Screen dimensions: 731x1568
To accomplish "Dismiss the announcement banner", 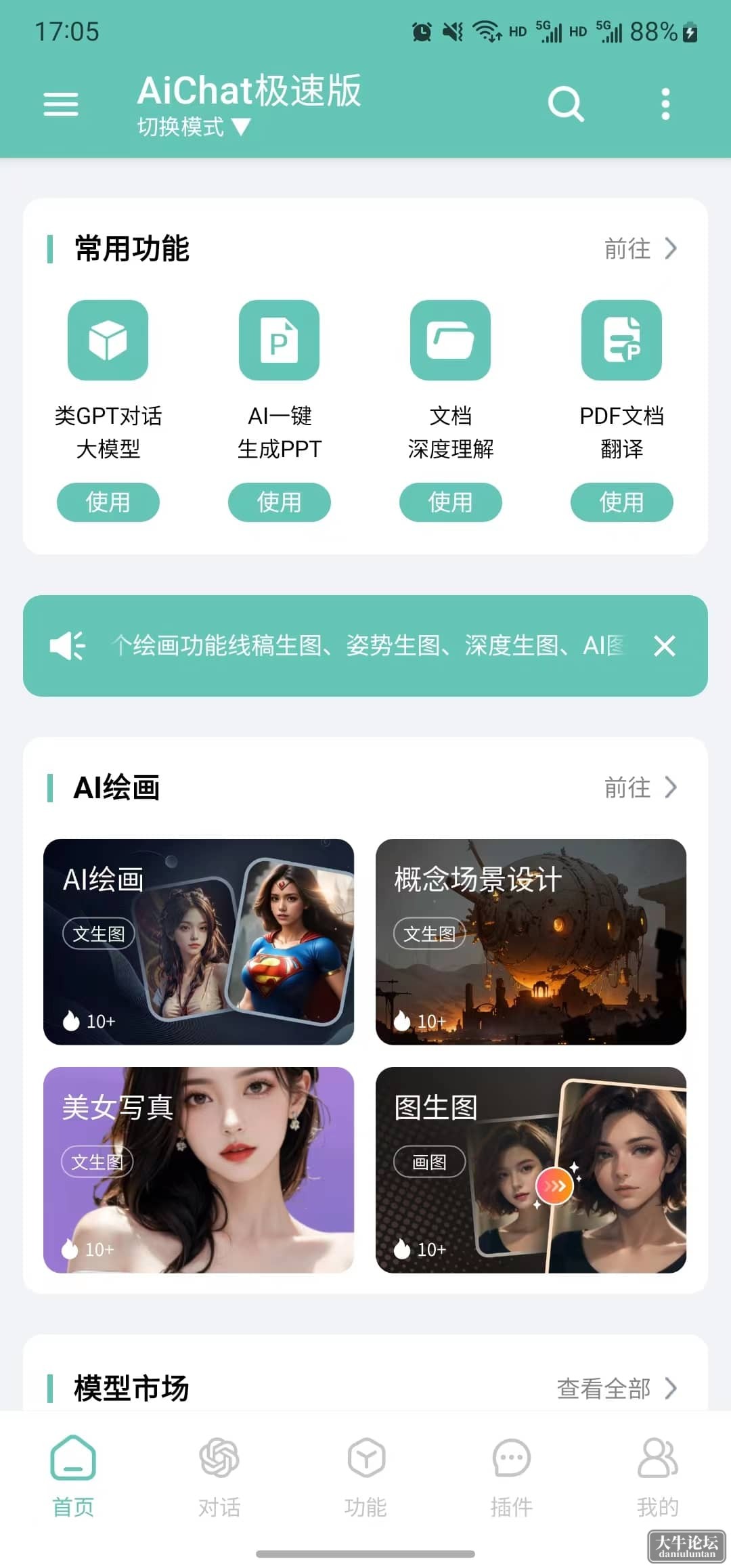I will 665,646.
